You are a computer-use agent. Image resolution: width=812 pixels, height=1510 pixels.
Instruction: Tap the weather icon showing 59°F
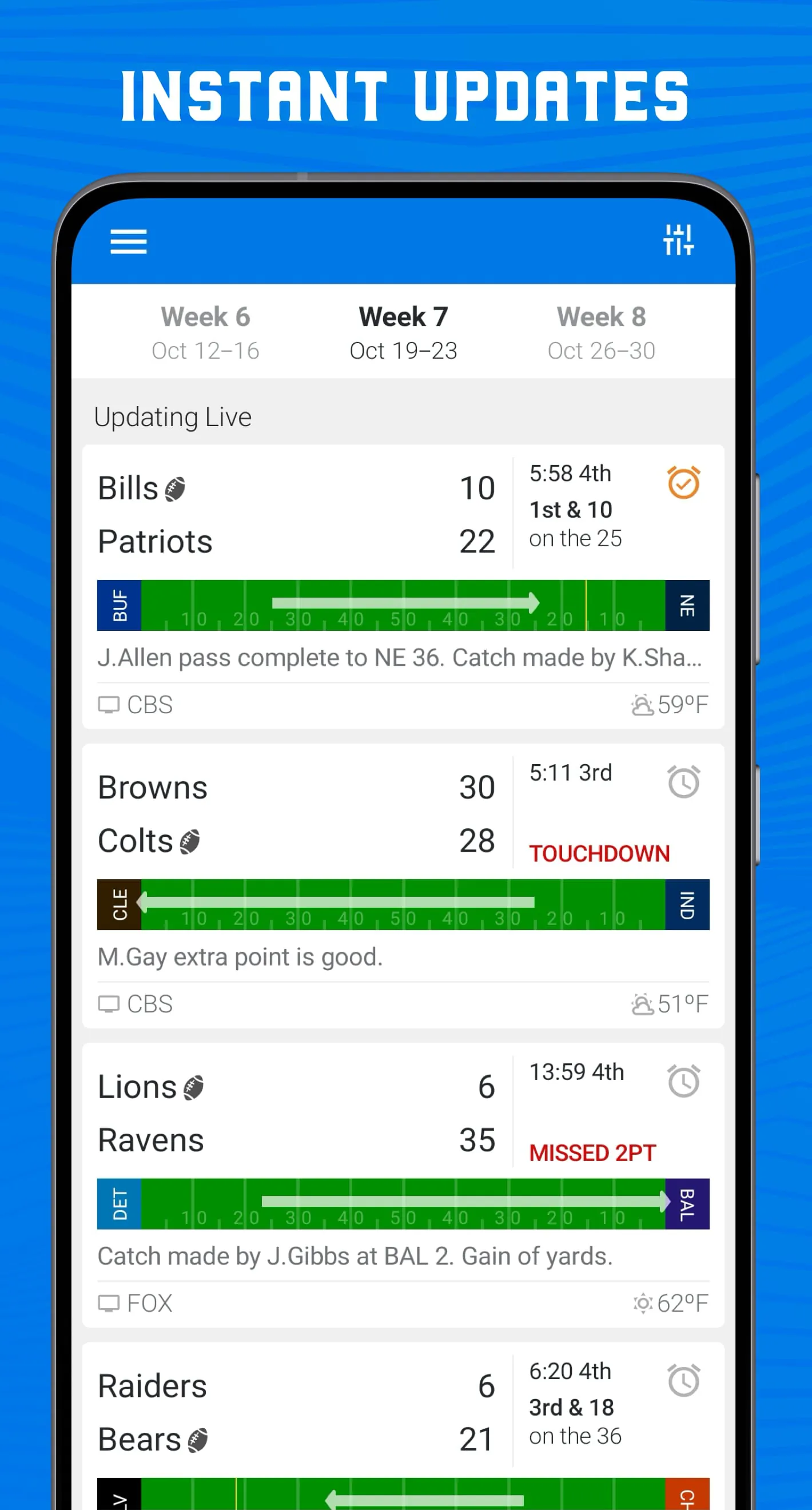click(x=643, y=705)
